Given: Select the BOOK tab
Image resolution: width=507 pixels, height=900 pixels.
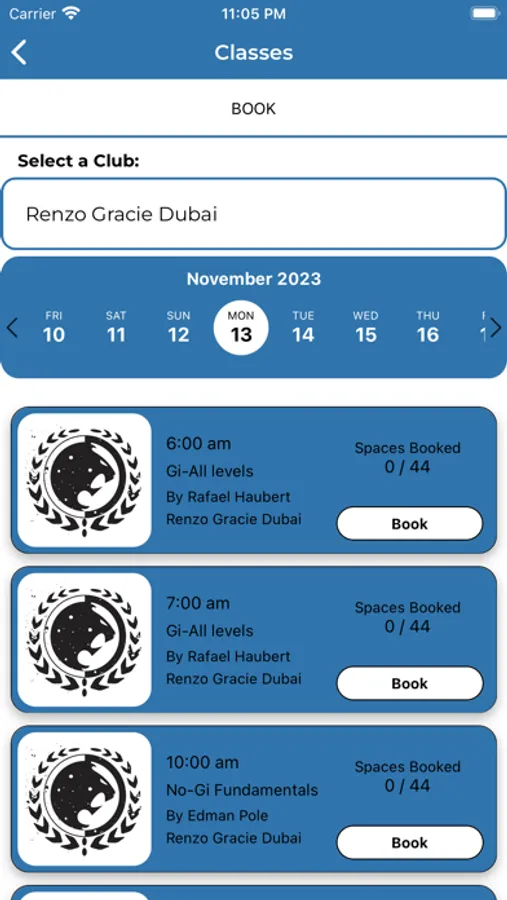Looking at the screenshot, I should (x=253, y=108).
